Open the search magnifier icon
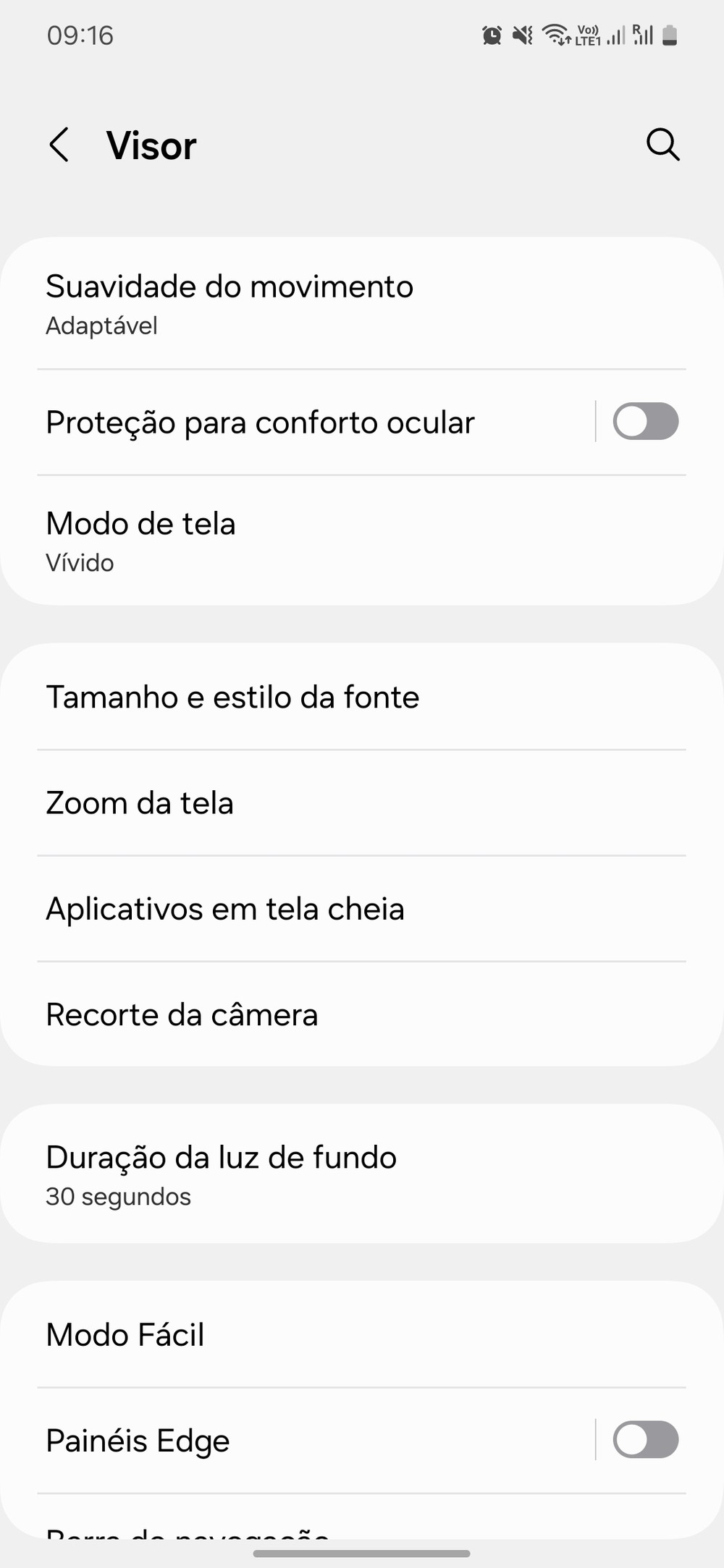 662,145
